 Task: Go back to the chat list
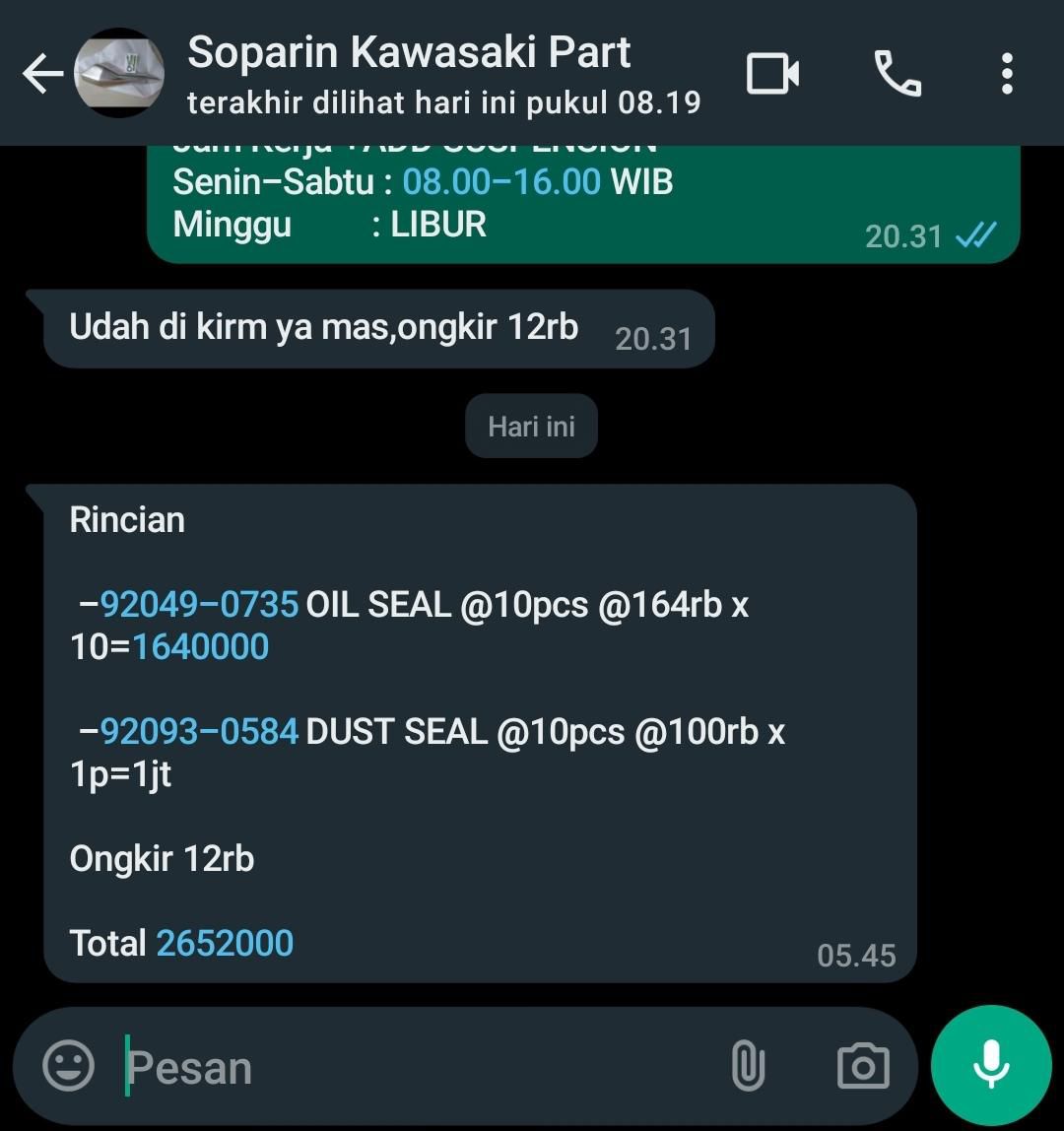coord(41,74)
